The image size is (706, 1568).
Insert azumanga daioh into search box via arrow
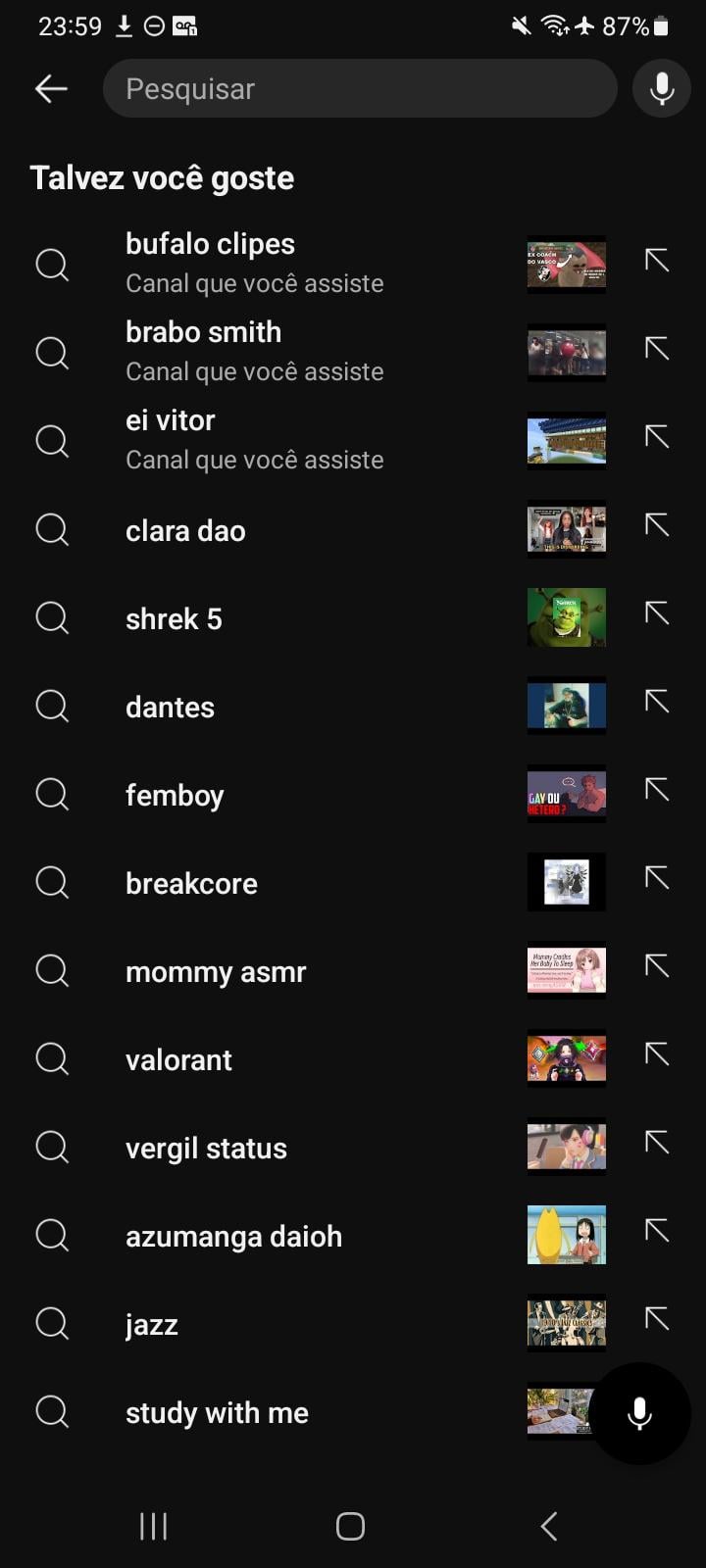click(657, 1230)
